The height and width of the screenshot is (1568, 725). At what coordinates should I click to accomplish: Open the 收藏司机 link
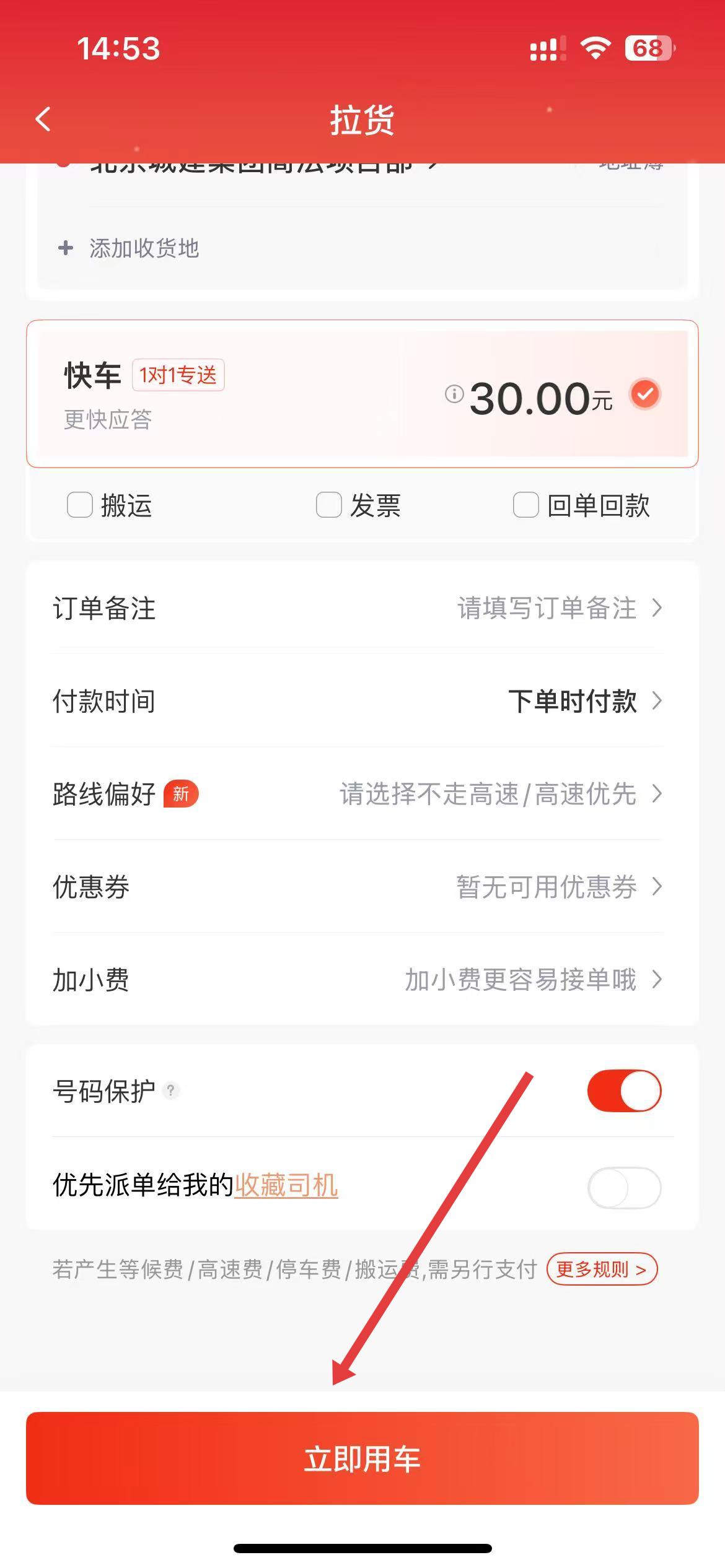coord(286,1185)
